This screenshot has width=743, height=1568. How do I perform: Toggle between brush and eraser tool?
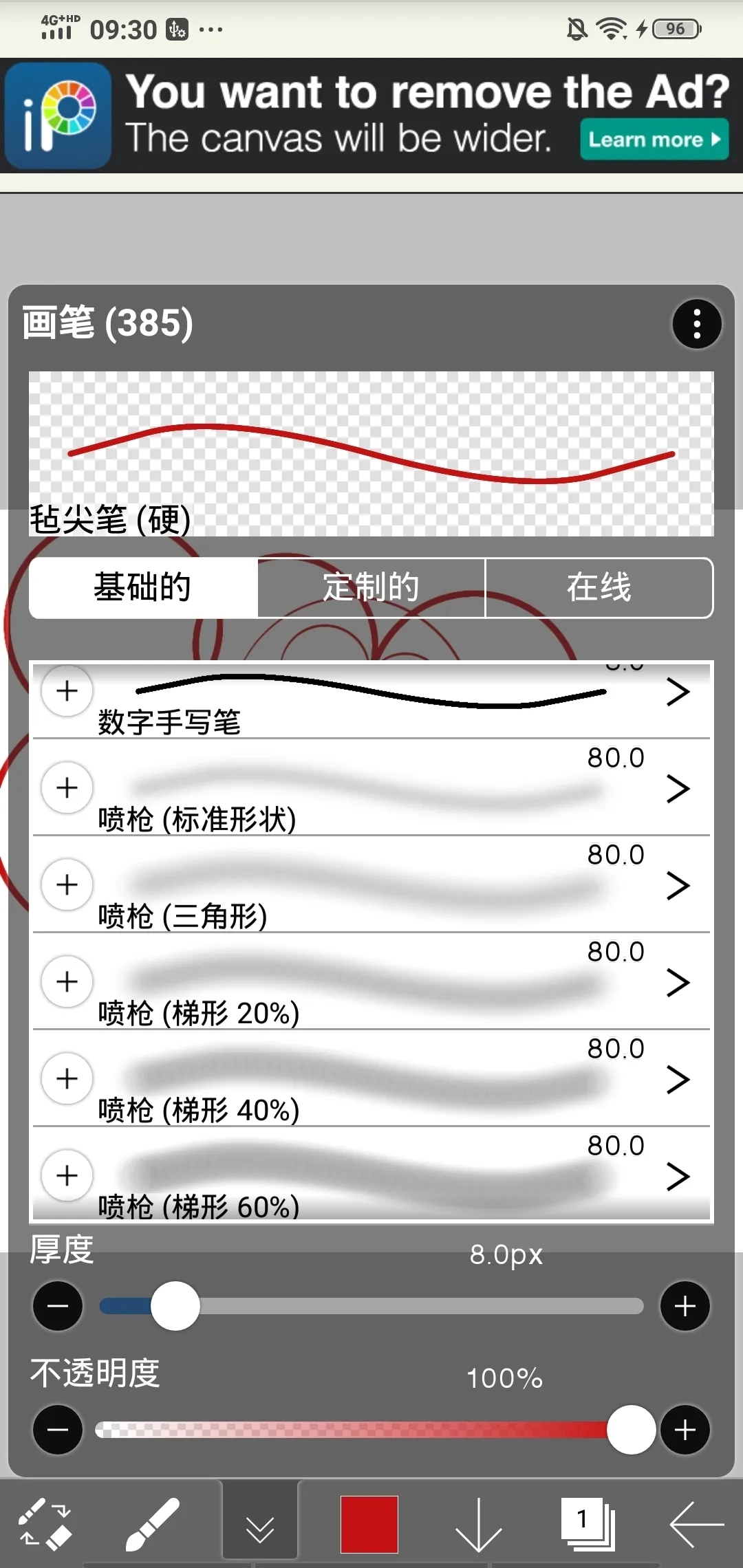[x=45, y=1524]
